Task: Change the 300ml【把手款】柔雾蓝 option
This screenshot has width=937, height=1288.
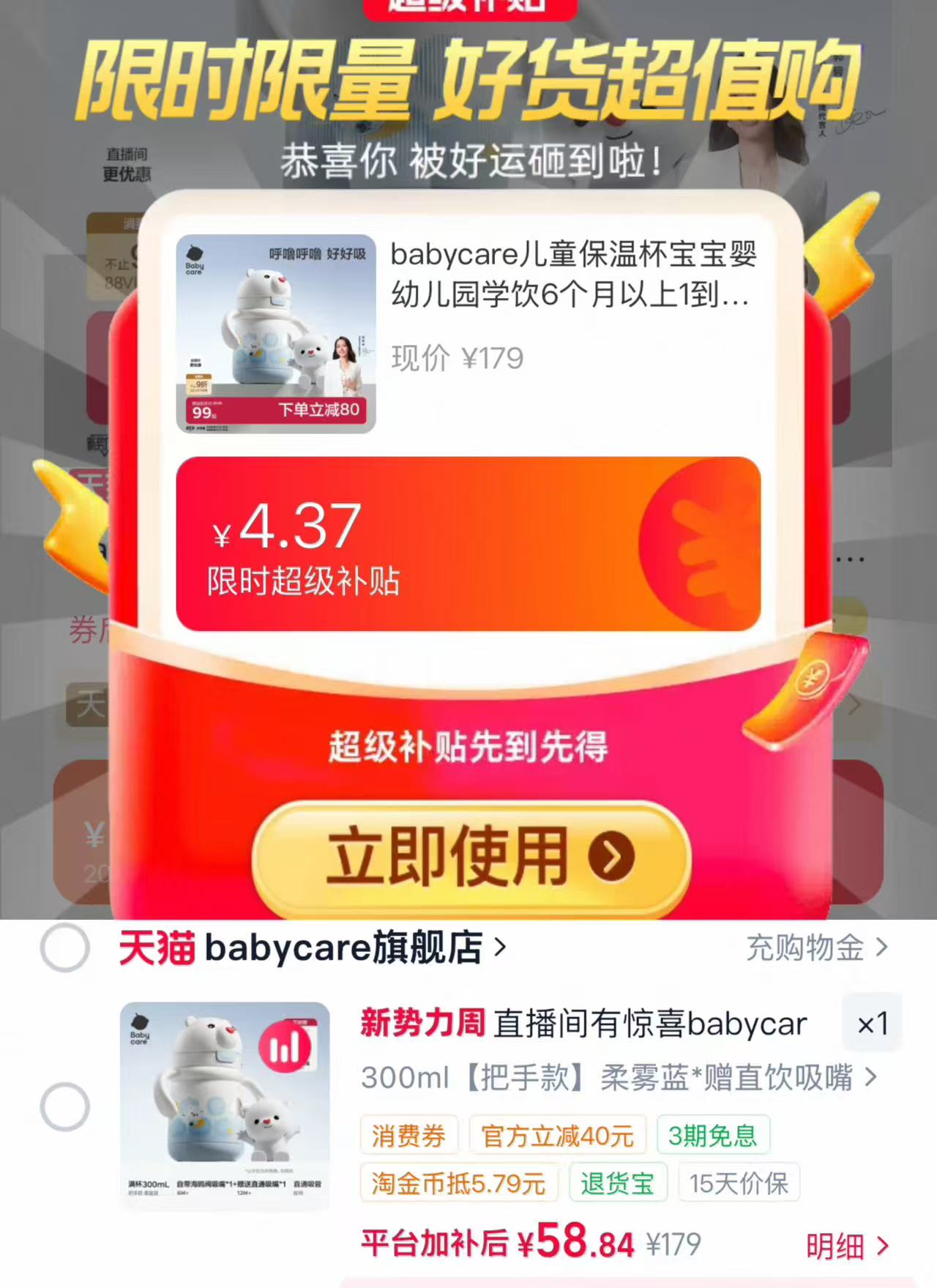Action: point(619,1077)
